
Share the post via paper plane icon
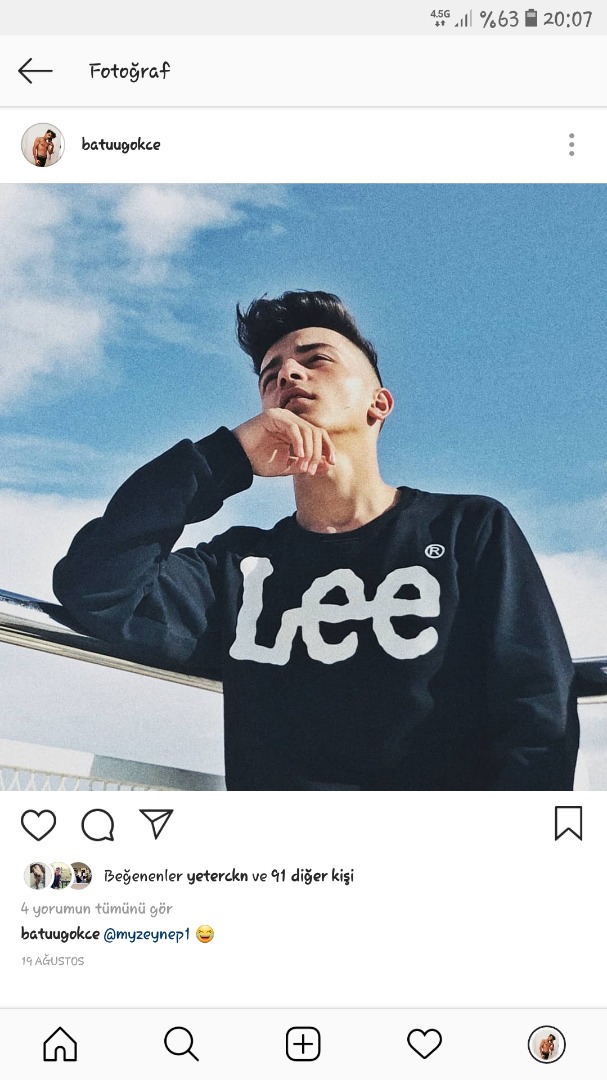157,823
